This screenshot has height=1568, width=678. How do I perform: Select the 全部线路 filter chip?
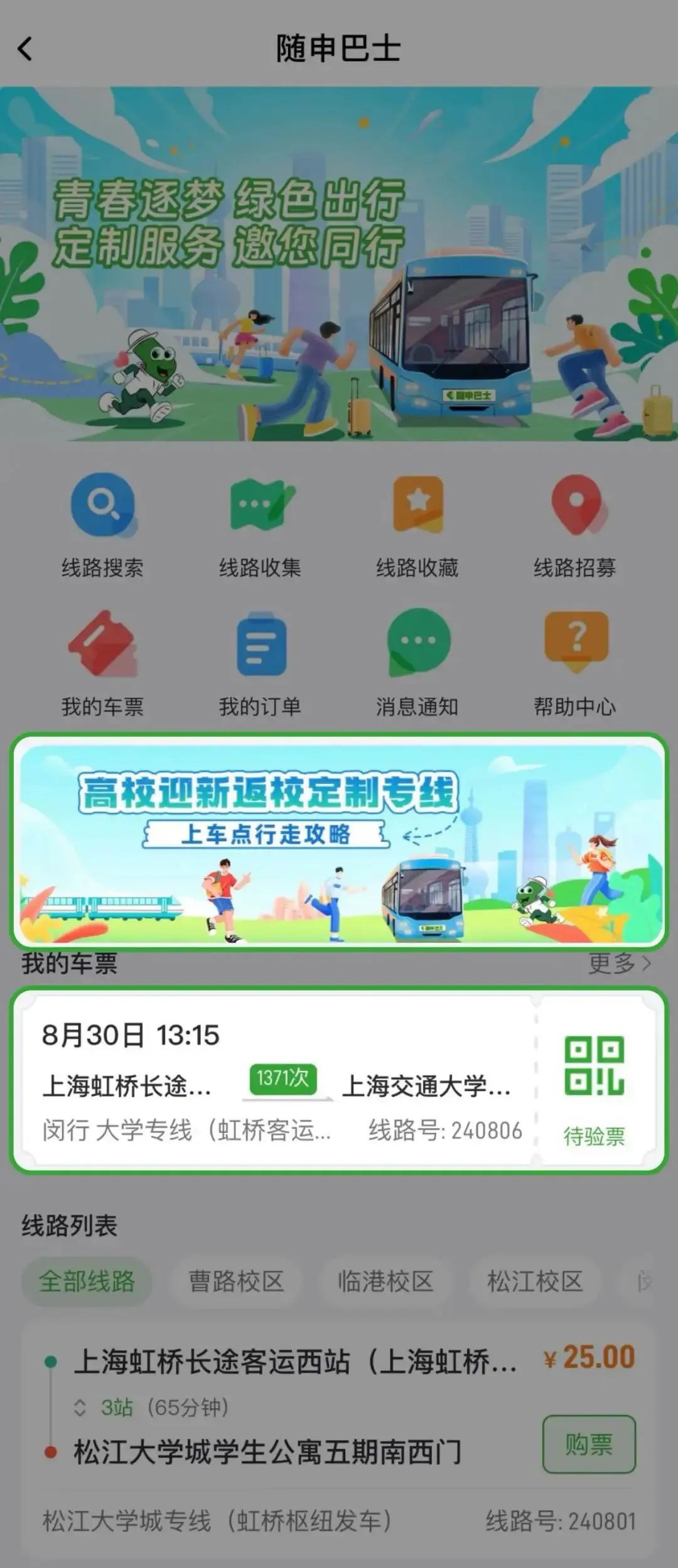pyautogui.click(x=87, y=1281)
